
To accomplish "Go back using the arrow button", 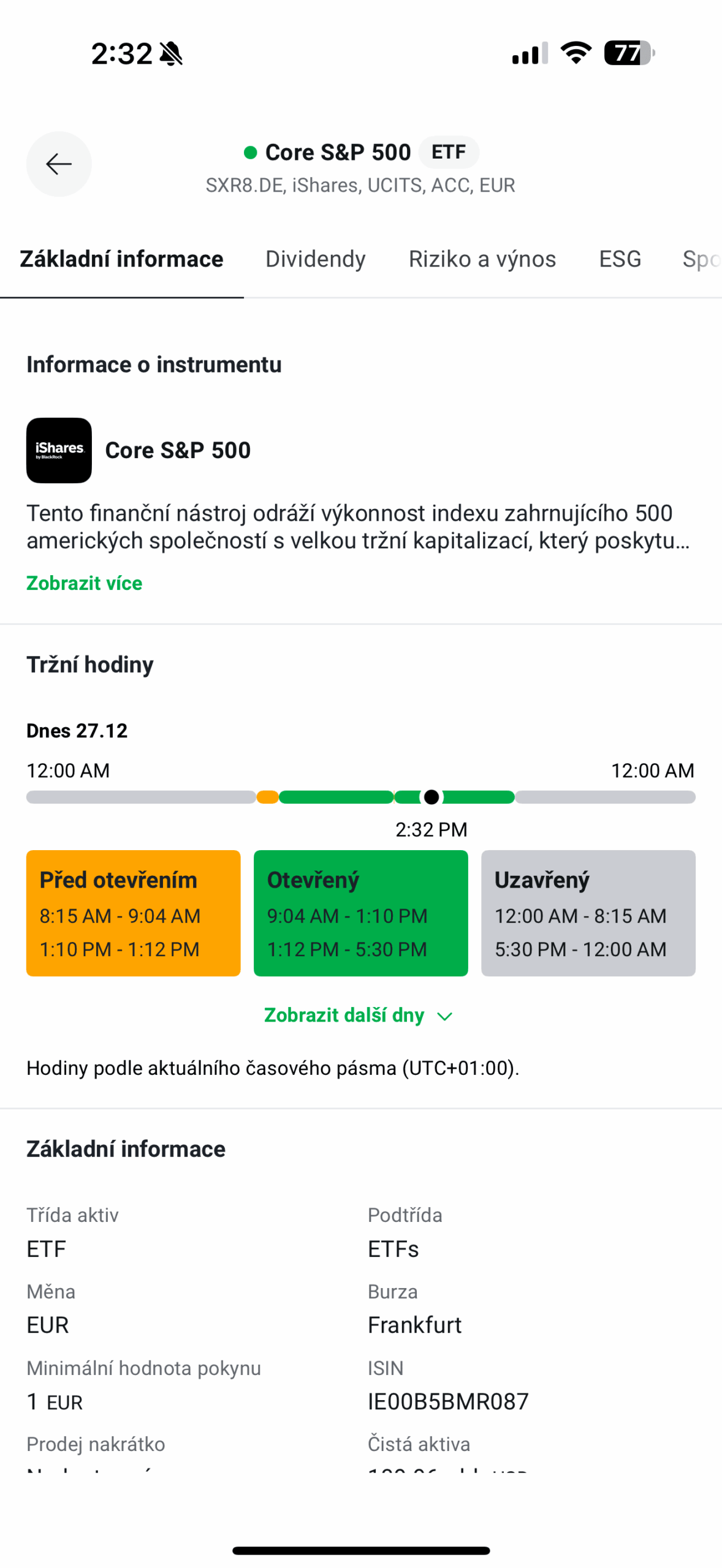I will pyautogui.click(x=59, y=164).
